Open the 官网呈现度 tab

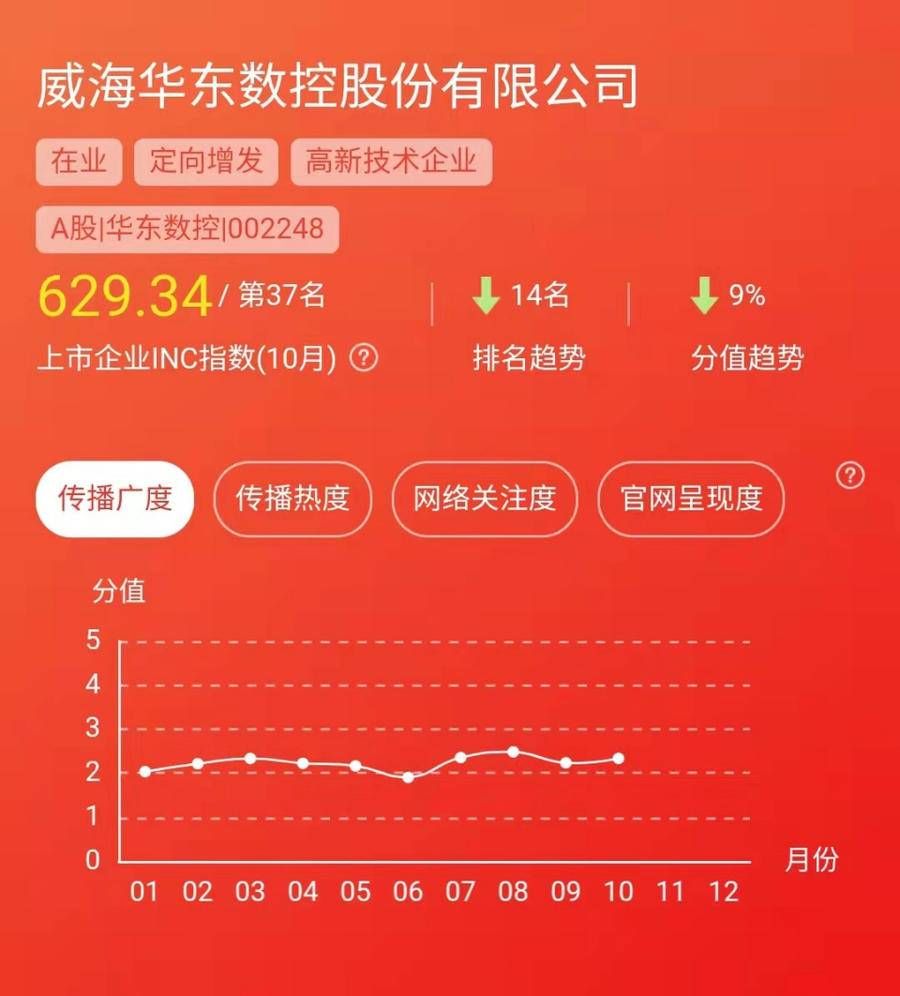coord(690,499)
